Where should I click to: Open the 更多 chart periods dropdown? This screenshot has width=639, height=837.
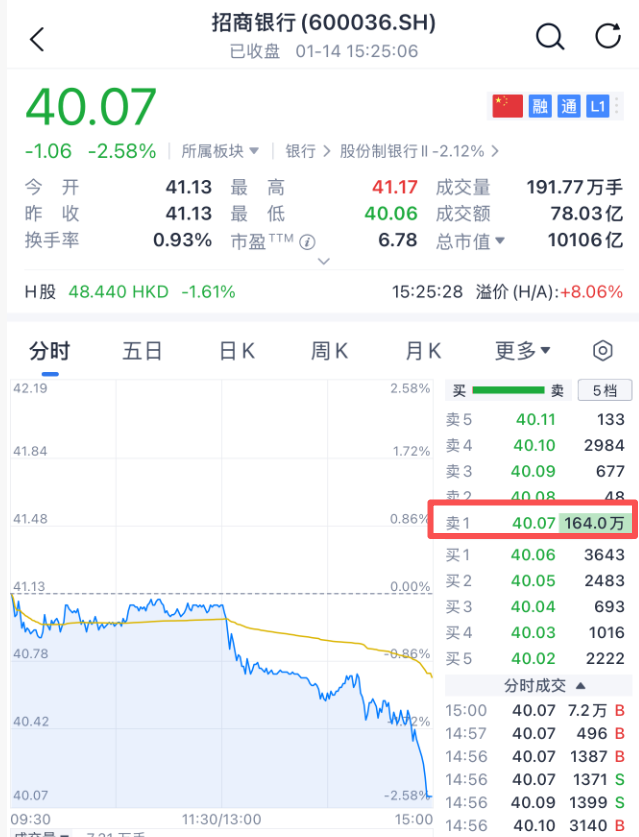coord(523,351)
